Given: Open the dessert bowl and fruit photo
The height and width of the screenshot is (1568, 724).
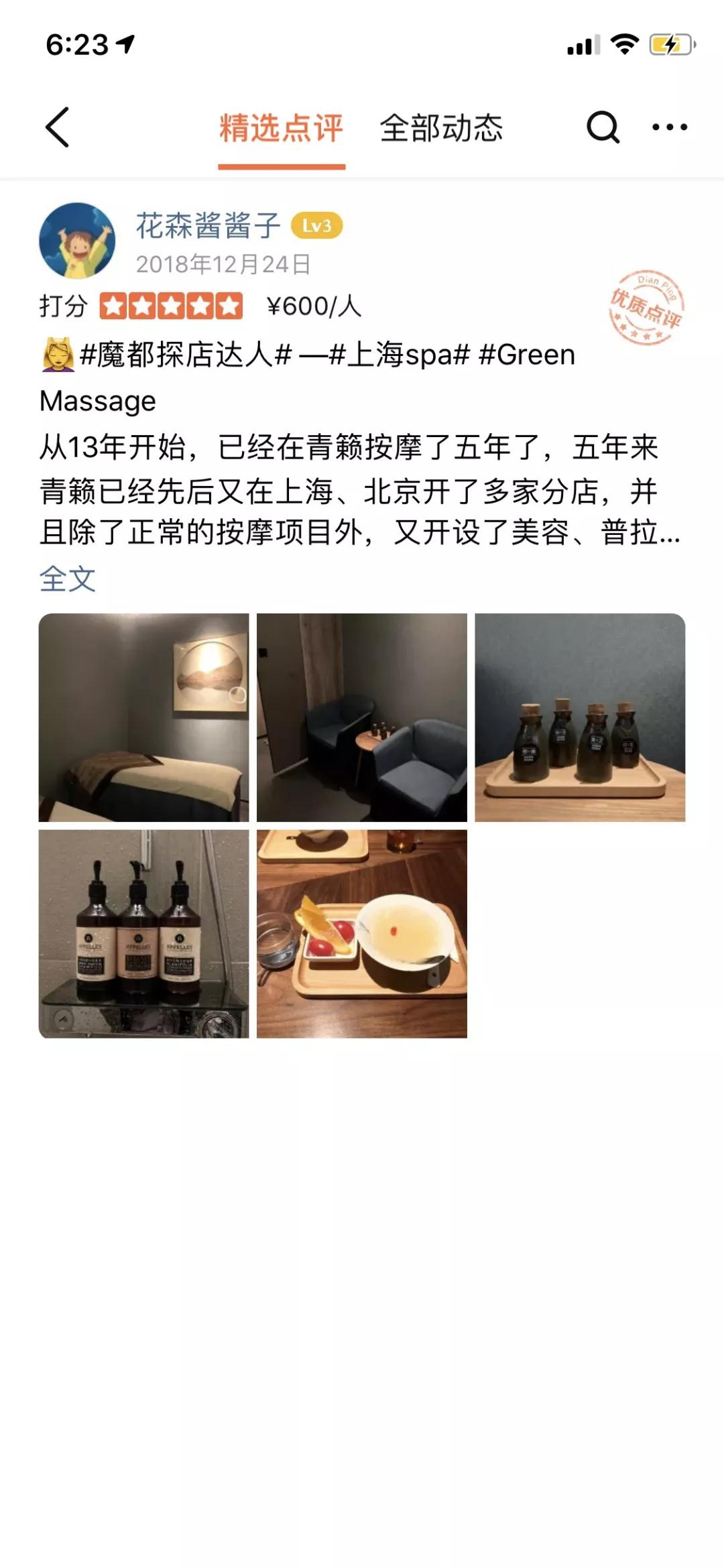Looking at the screenshot, I should pyautogui.click(x=362, y=934).
